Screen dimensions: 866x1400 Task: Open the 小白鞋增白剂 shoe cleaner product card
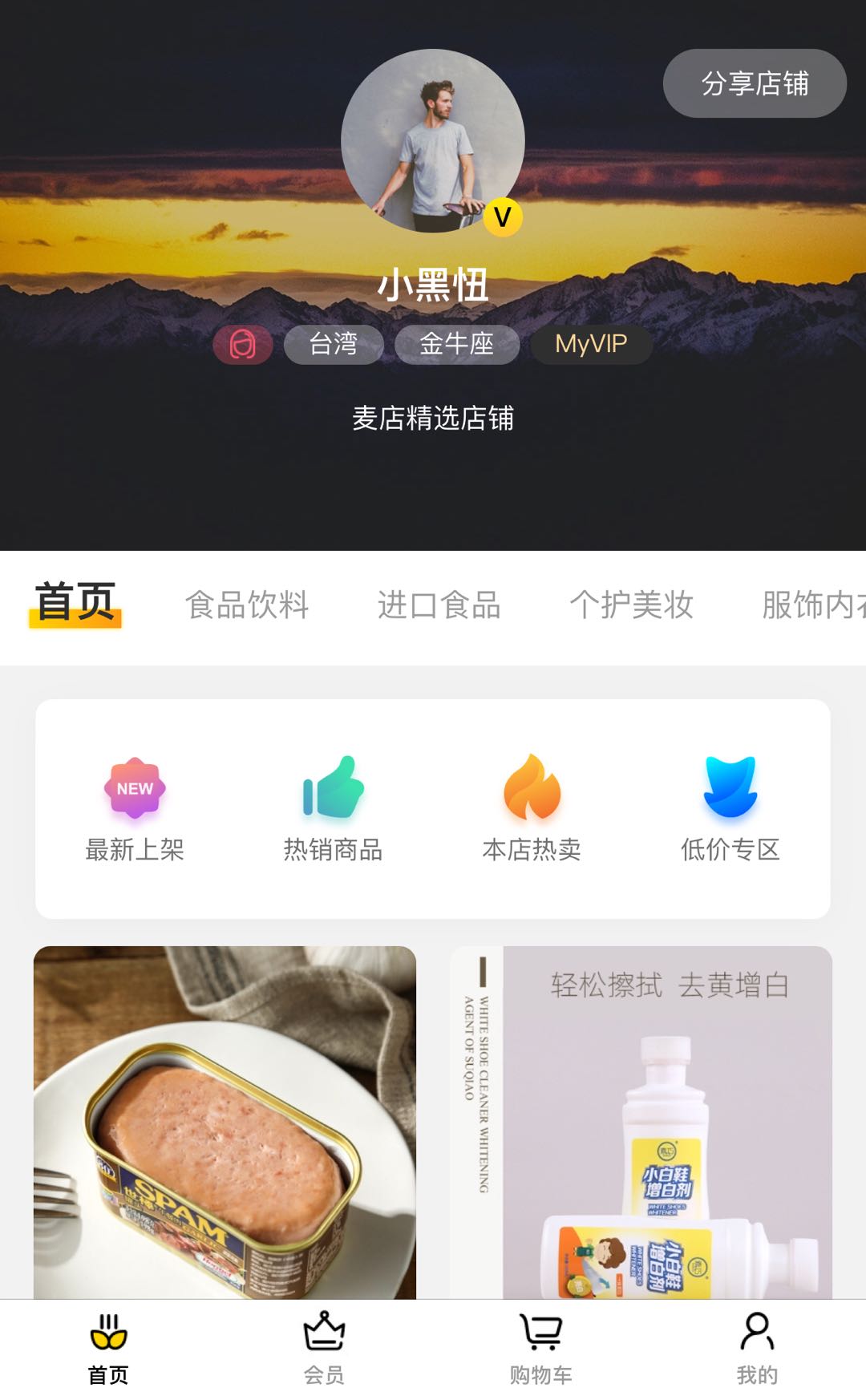pyautogui.click(x=641, y=1123)
